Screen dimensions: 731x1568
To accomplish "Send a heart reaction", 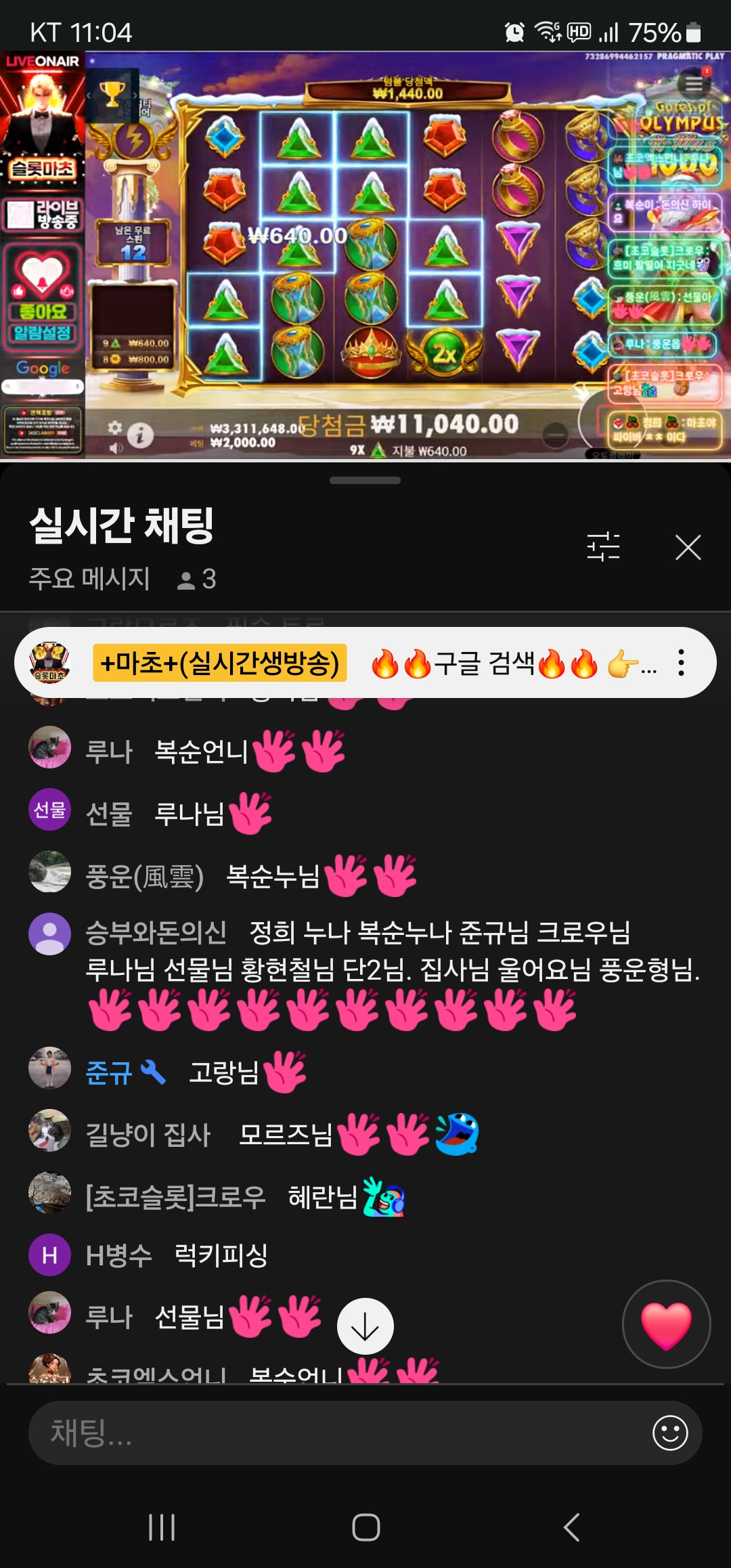I will click(666, 1324).
